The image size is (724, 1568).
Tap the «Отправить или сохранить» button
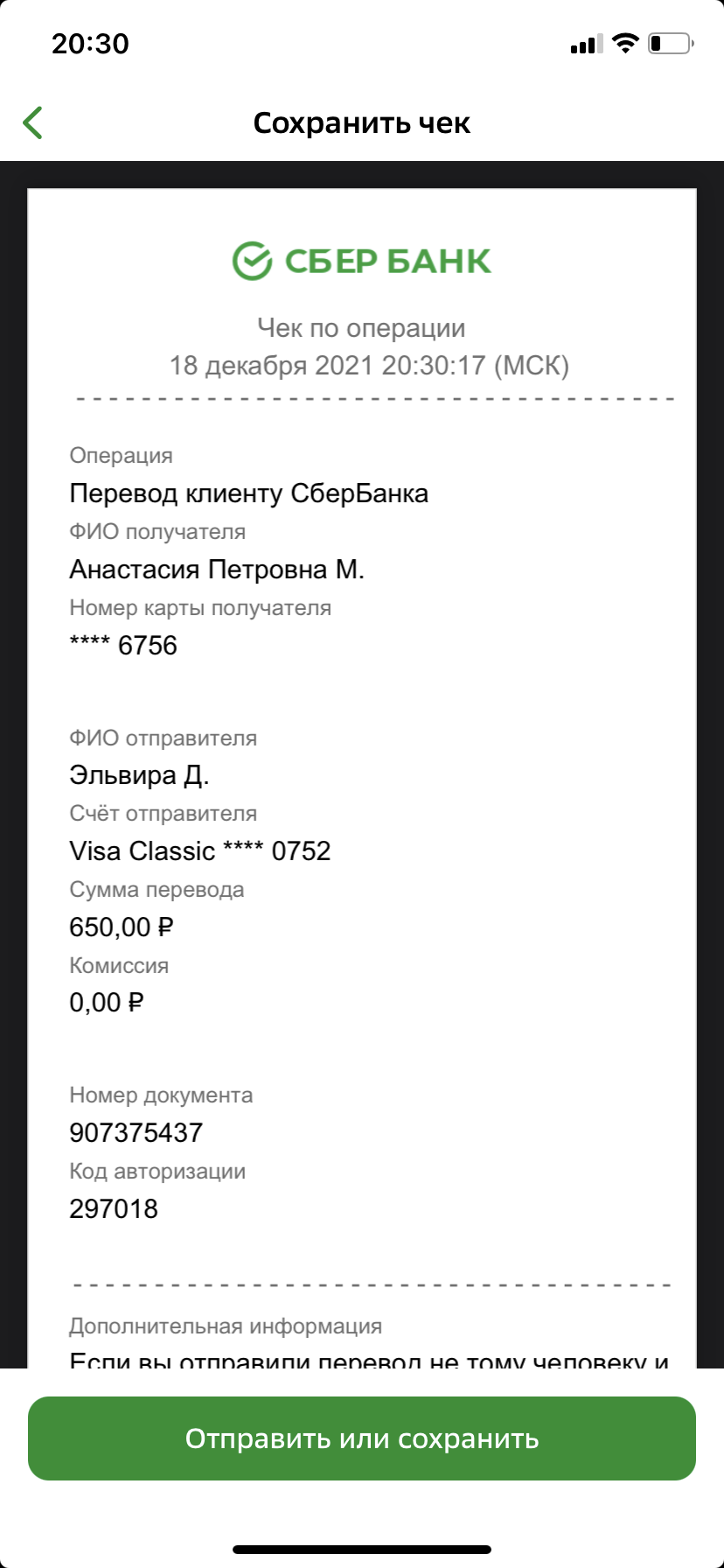click(362, 1438)
